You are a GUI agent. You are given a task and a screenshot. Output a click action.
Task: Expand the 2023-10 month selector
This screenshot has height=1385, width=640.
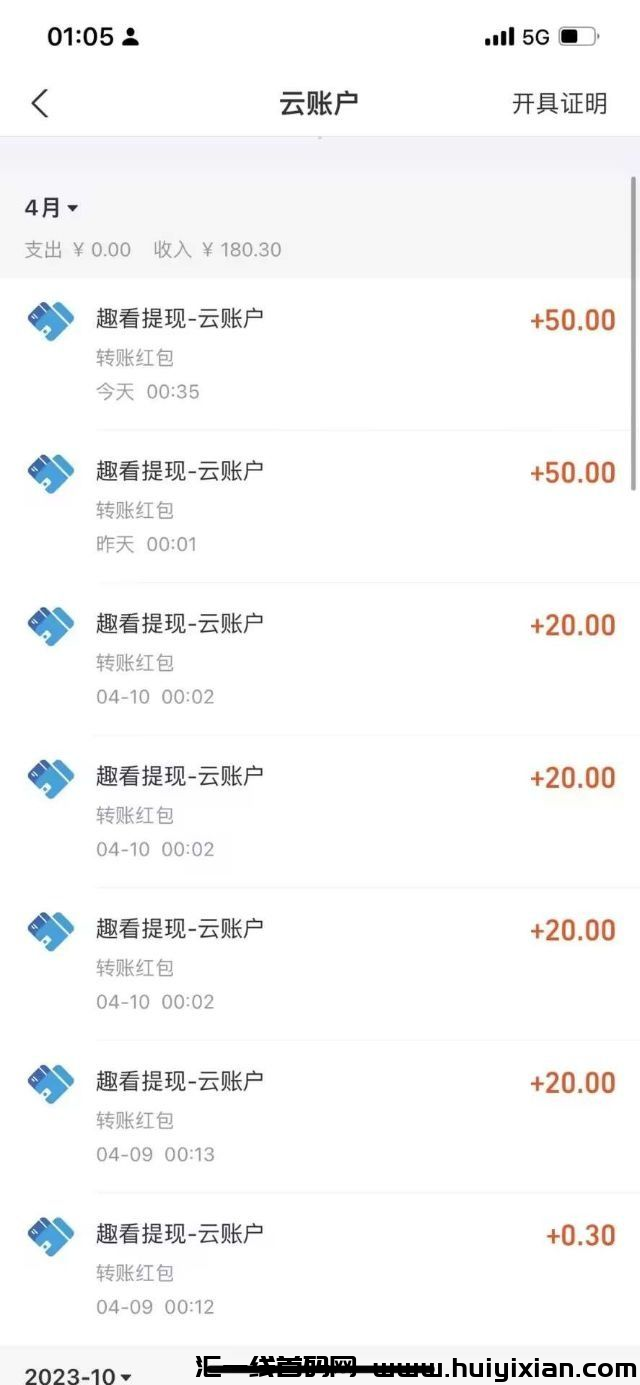pyautogui.click(x=78, y=1376)
